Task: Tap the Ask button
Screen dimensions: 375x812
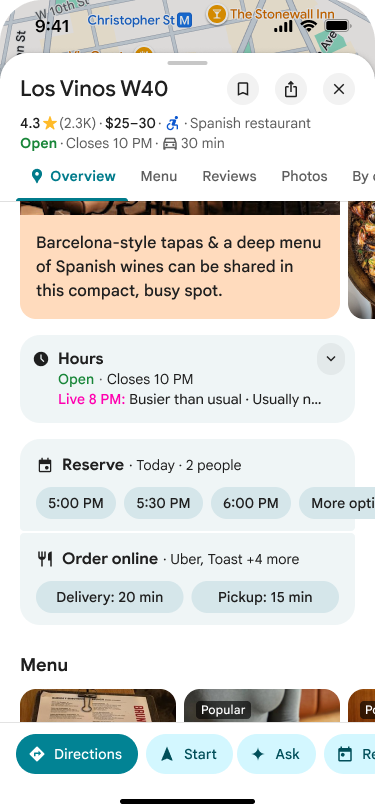Action: click(x=276, y=754)
